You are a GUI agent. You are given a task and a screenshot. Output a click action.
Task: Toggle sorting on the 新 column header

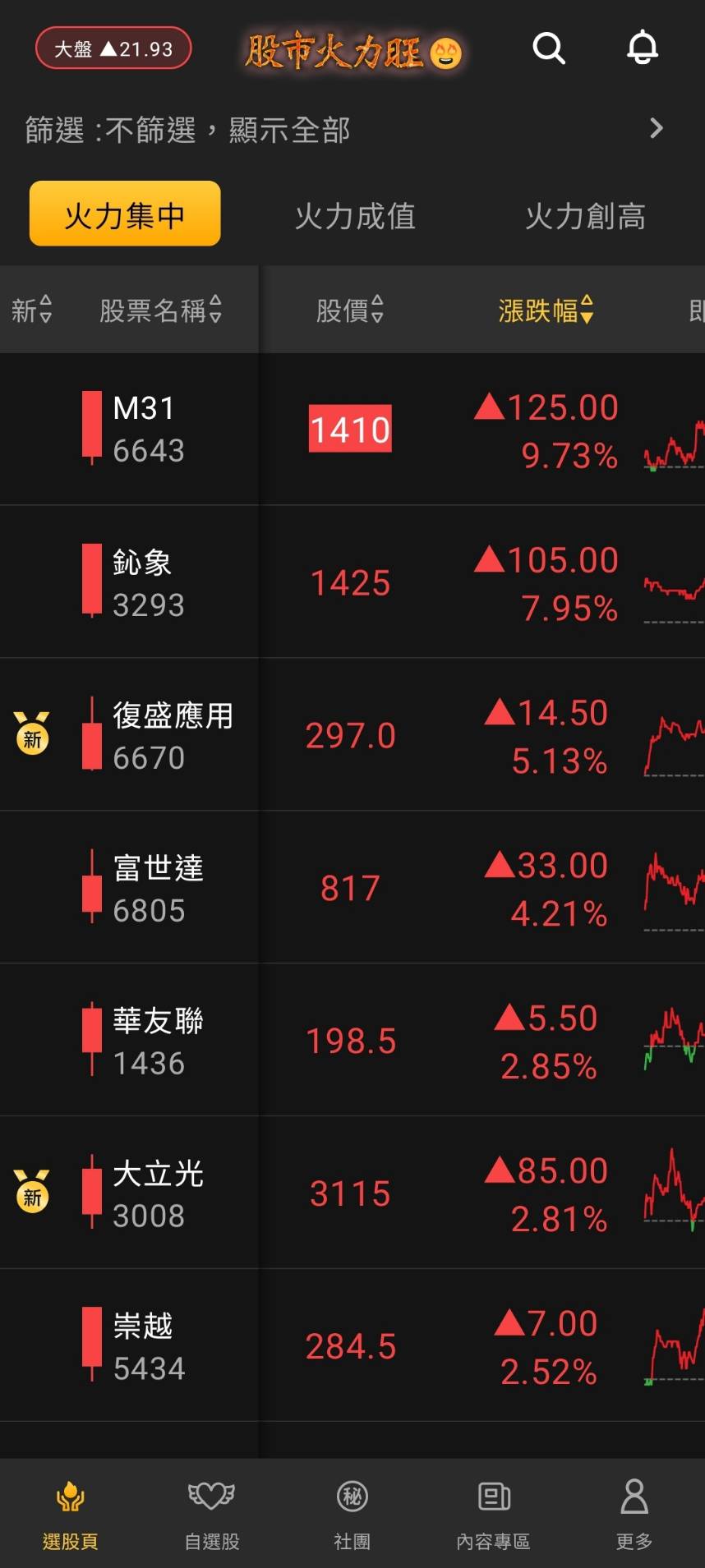click(x=31, y=310)
